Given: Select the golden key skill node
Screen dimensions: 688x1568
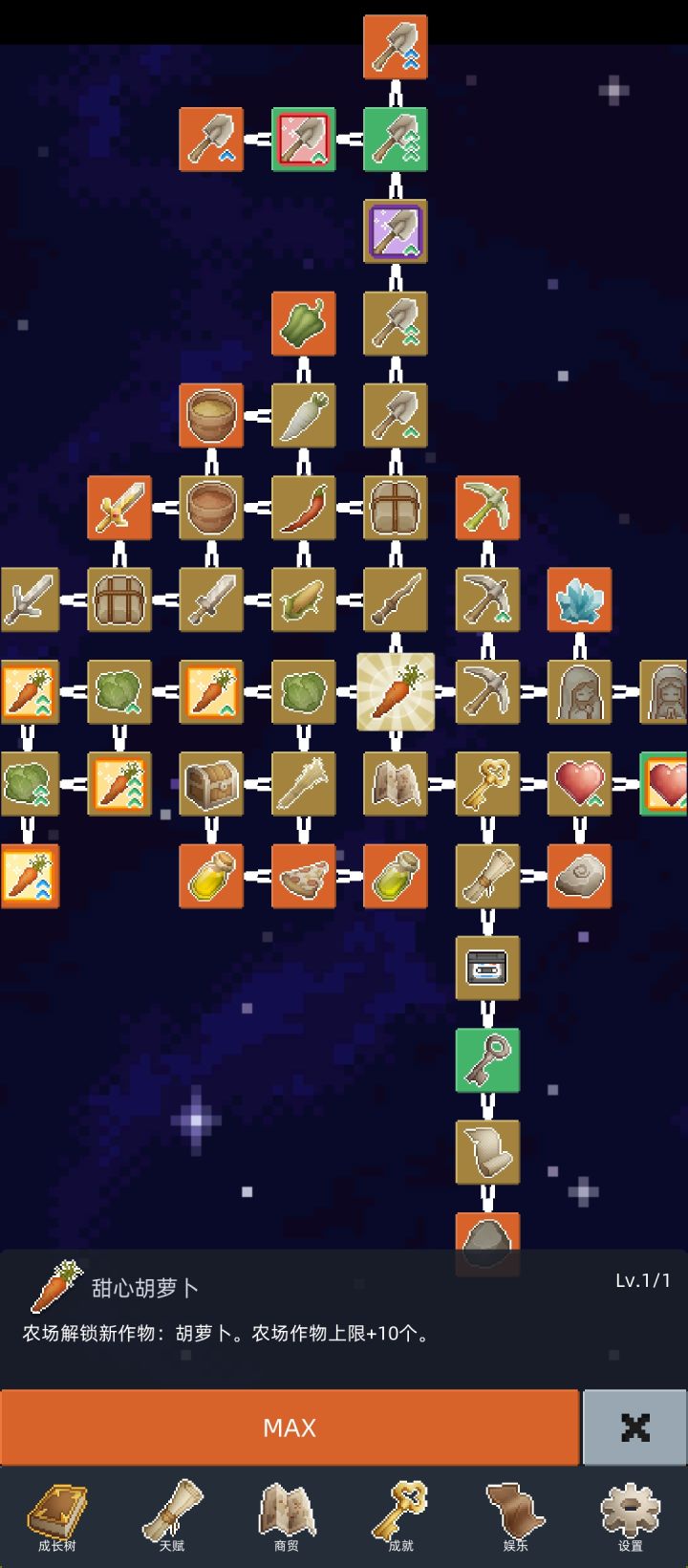Looking at the screenshot, I should [x=487, y=784].
